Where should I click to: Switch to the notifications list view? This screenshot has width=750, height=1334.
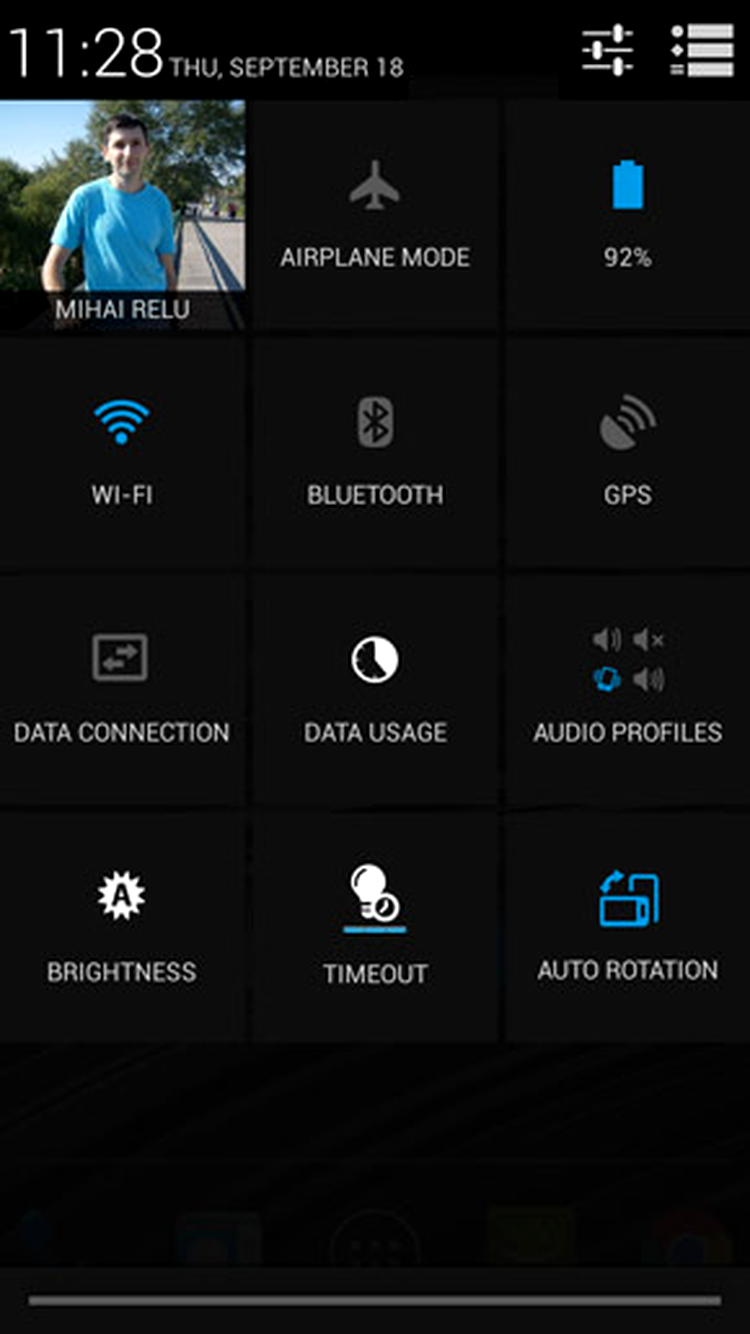coord(702,49)
